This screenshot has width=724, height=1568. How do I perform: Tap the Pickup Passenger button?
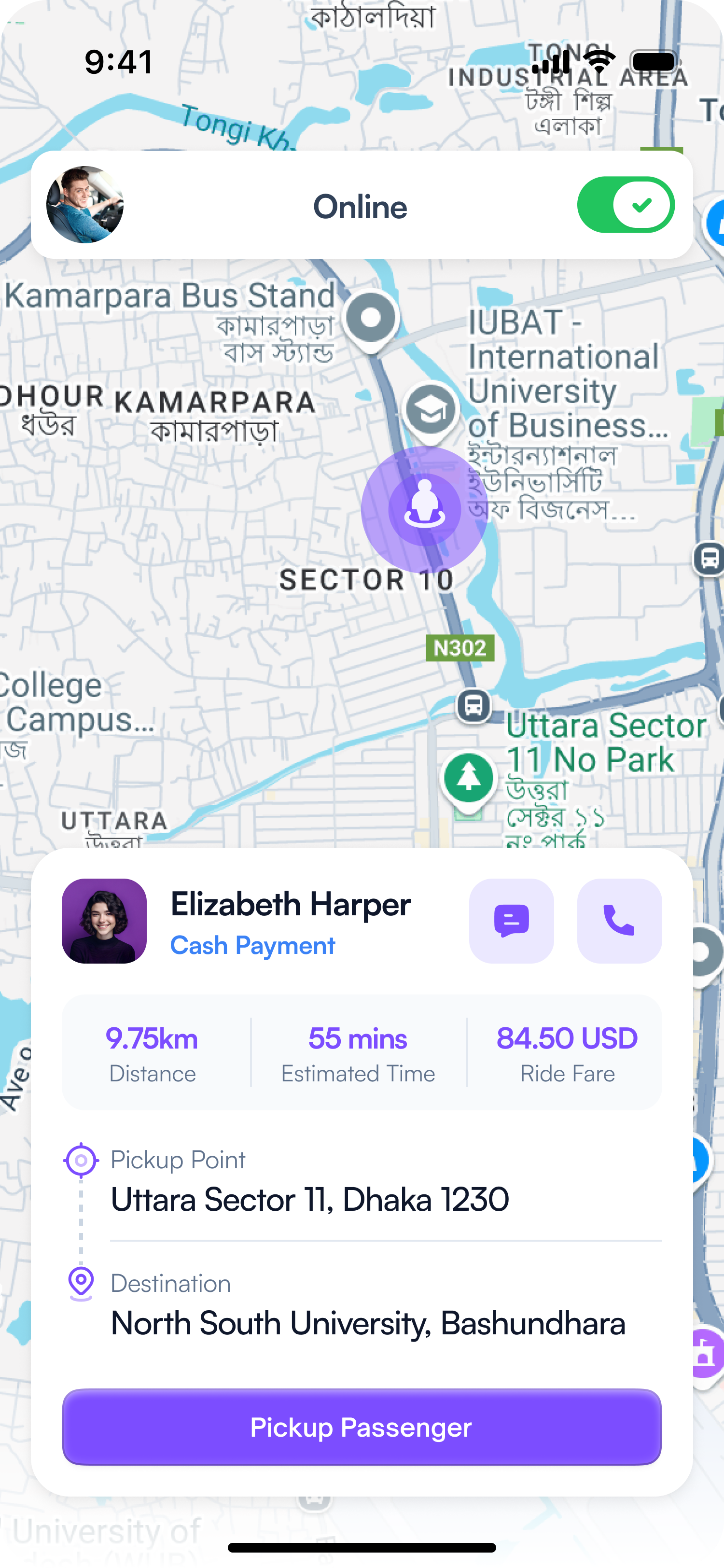[362, 1427]
